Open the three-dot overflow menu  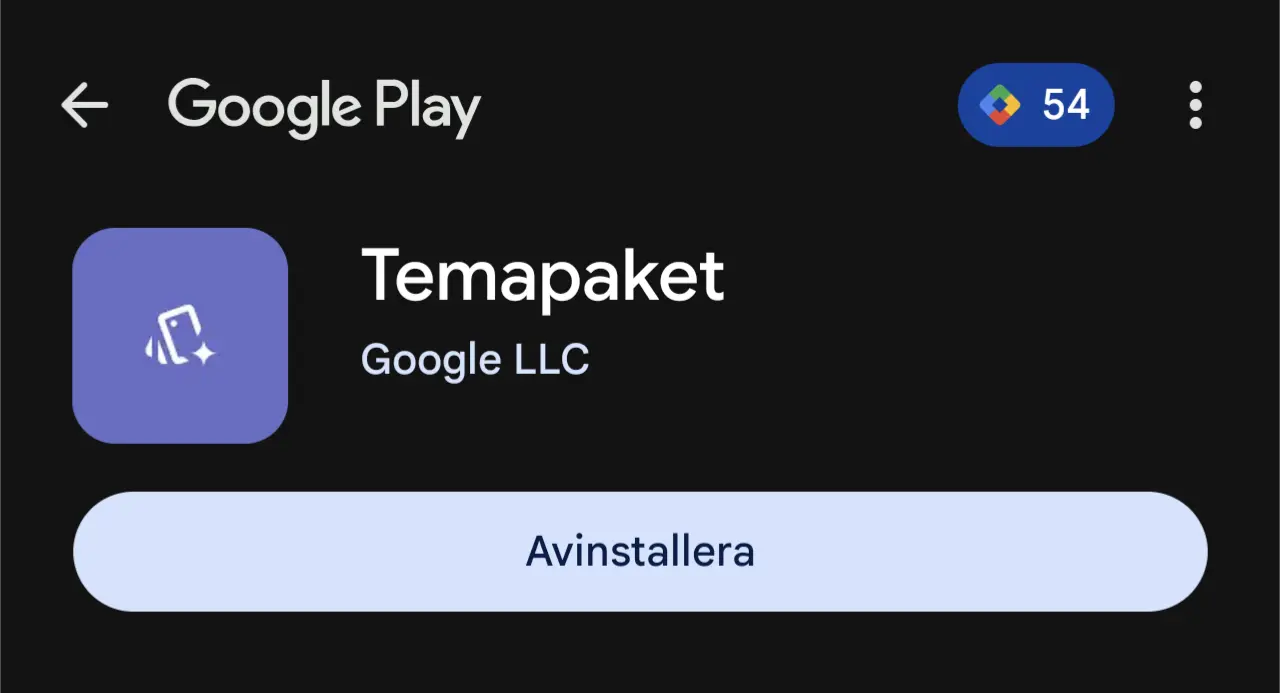1195,105
